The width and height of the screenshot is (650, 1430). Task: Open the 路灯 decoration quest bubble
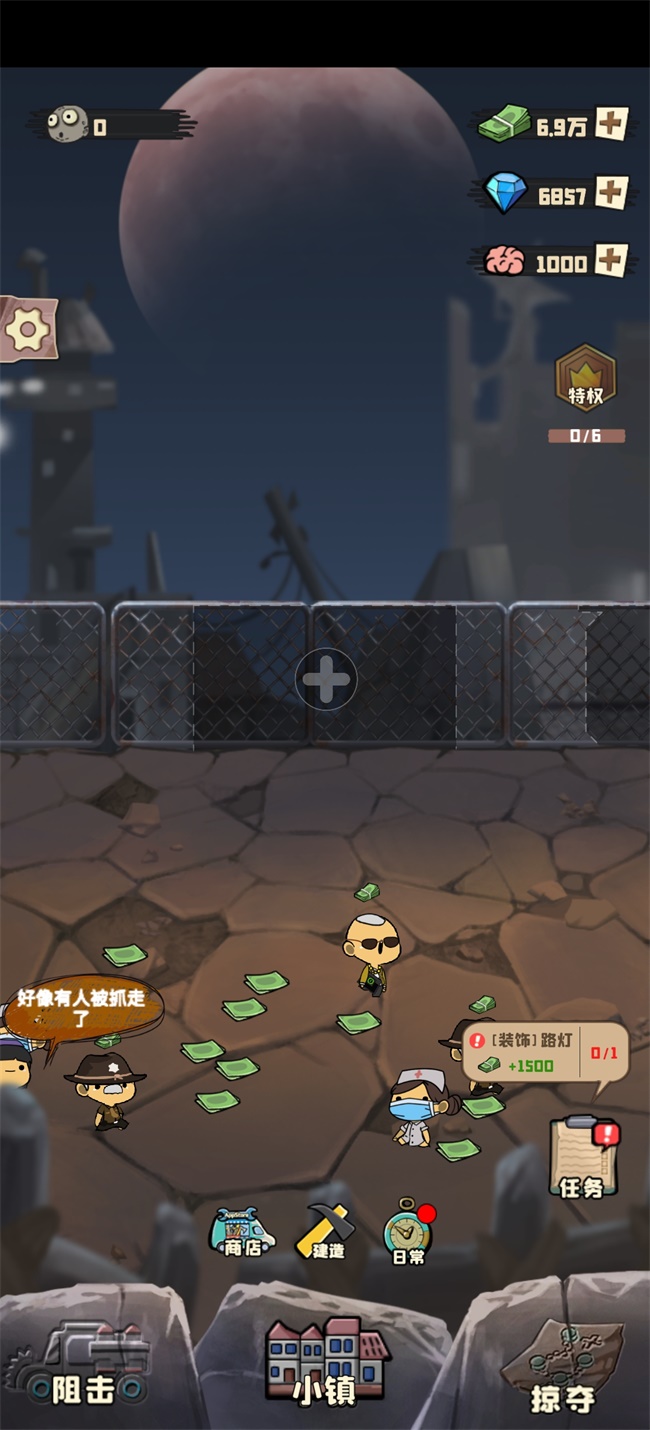click(x=545, y=1052)
